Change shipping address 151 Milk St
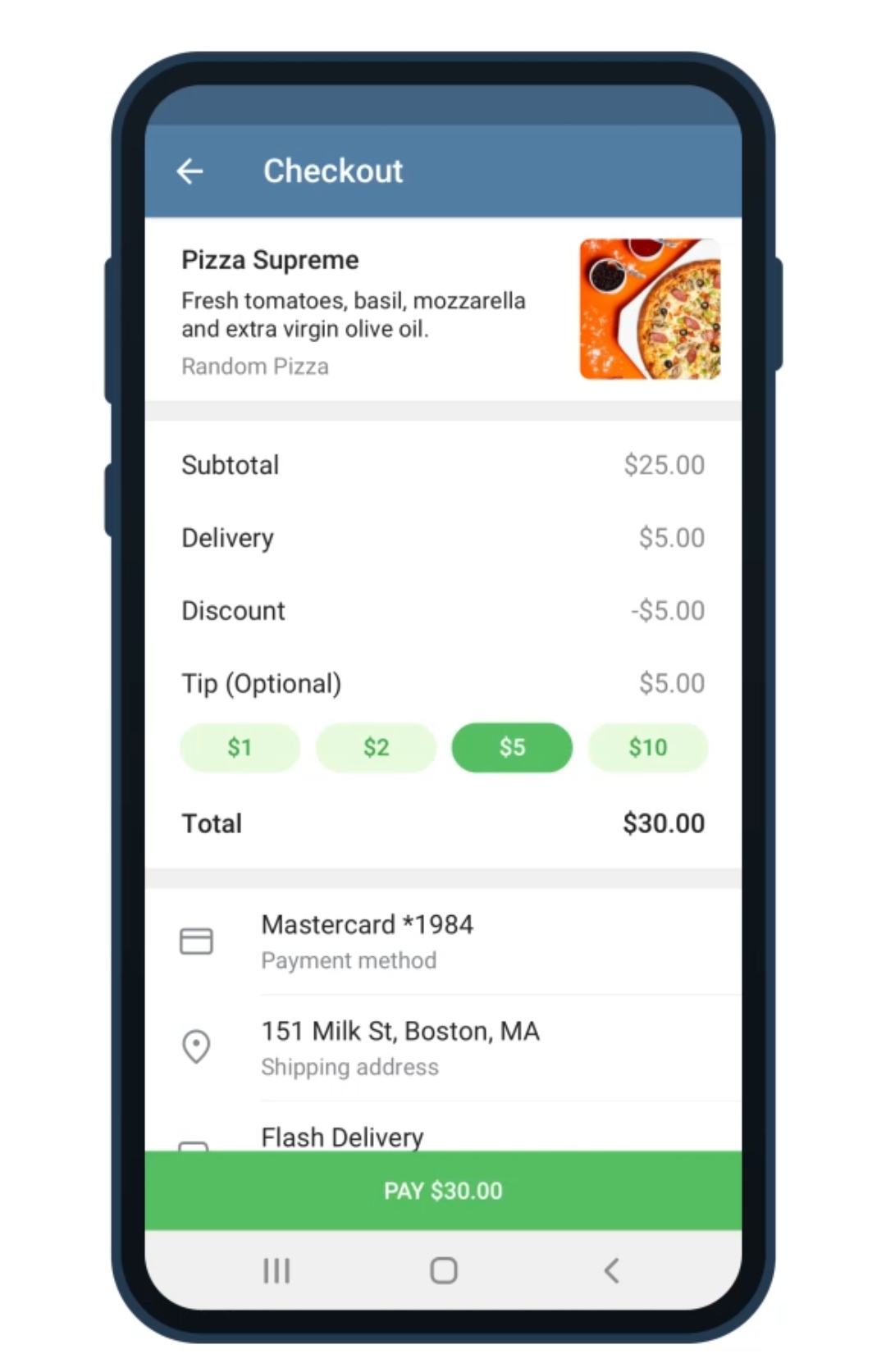Screen dimensions: 886x1372 pos(443,1047)
